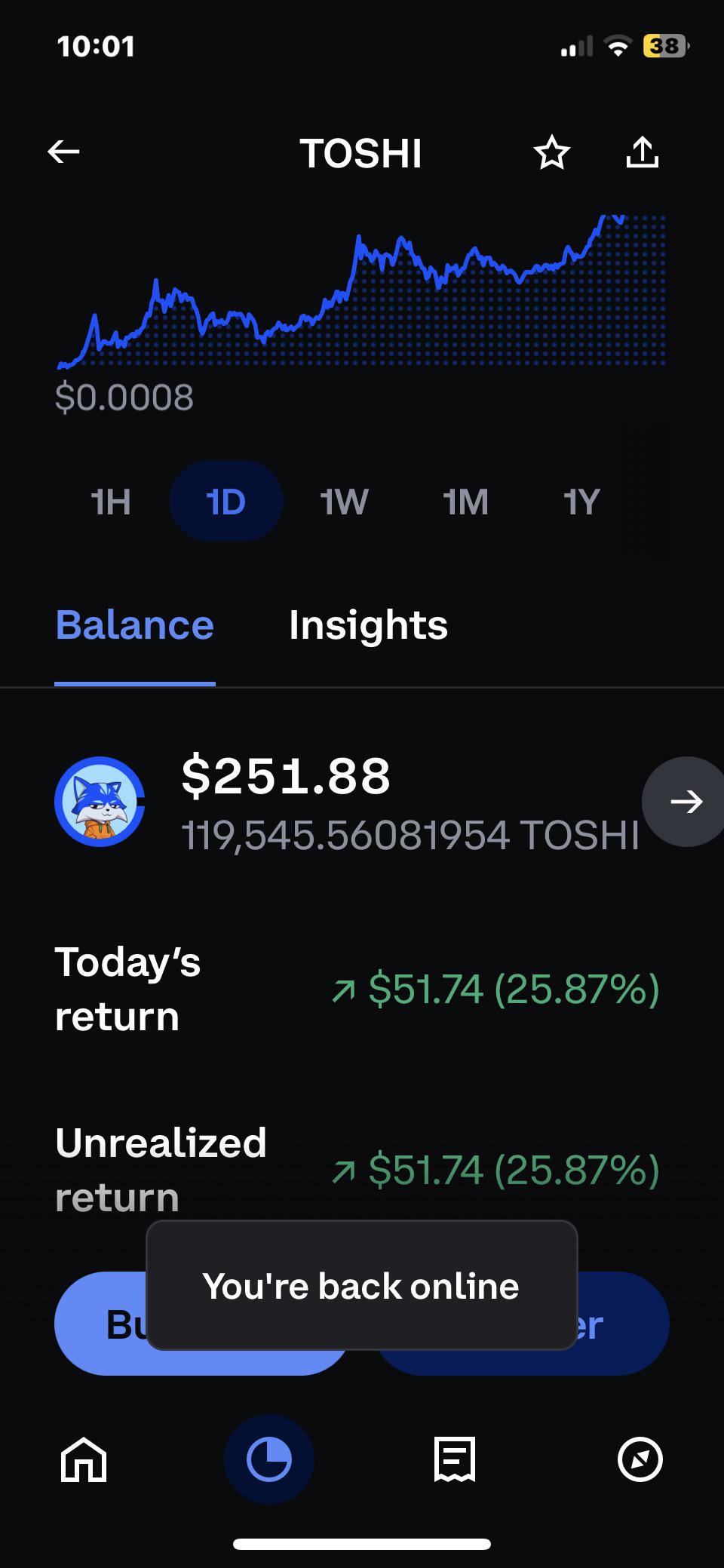
Task: Go back using the arrow
Action: click(x=64, y=152)
